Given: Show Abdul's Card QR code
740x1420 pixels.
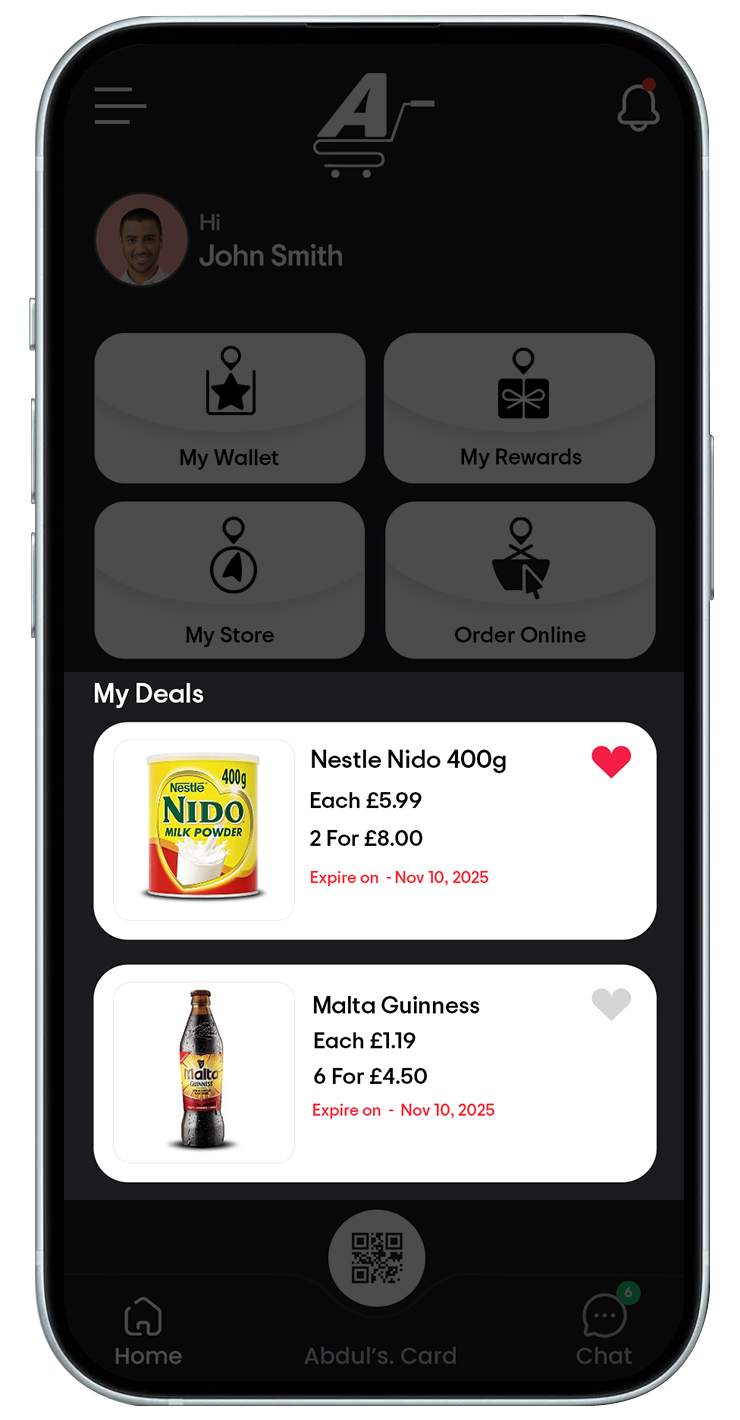Looking at the screenshot, I should pos(377,1259).
